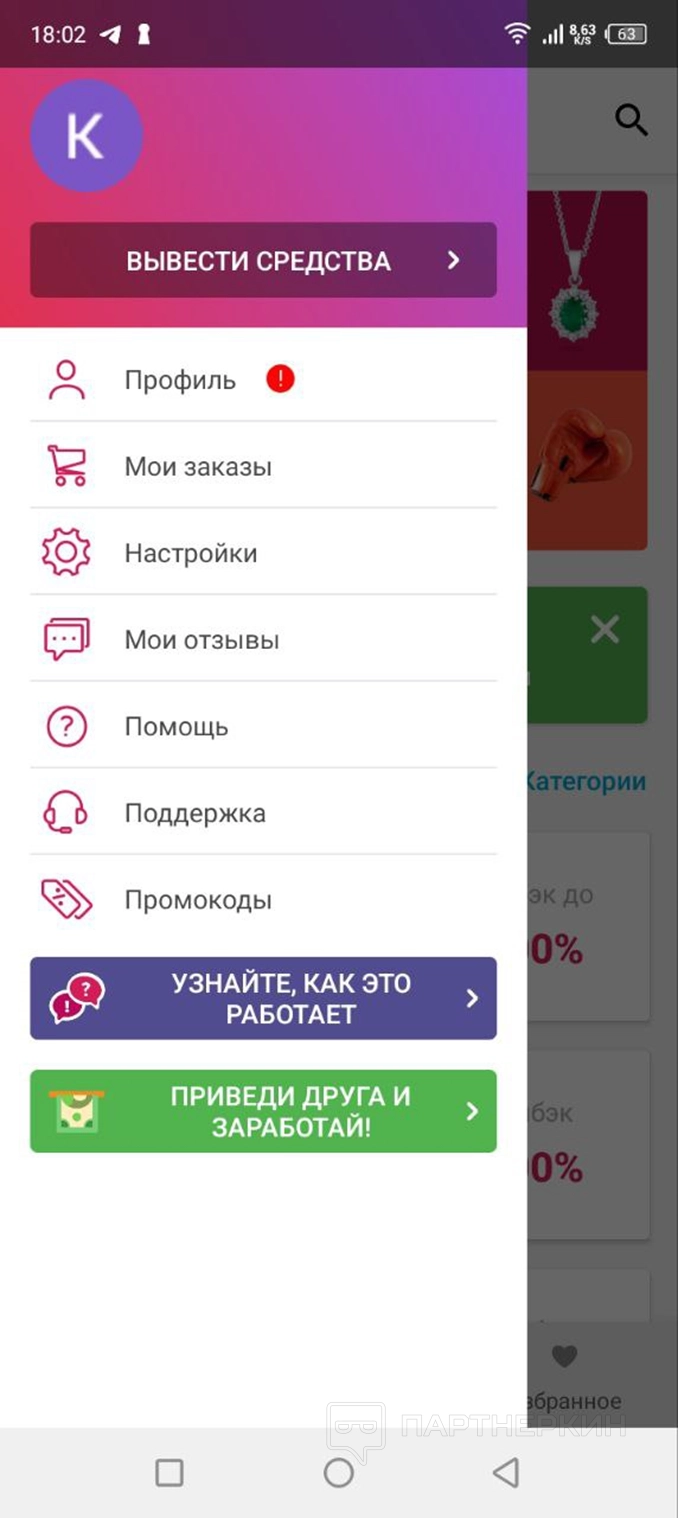Open the Избранное tab
The width and height of the screenshot is (678, 1518).
pyautogui.click(x=566, y=1374)
